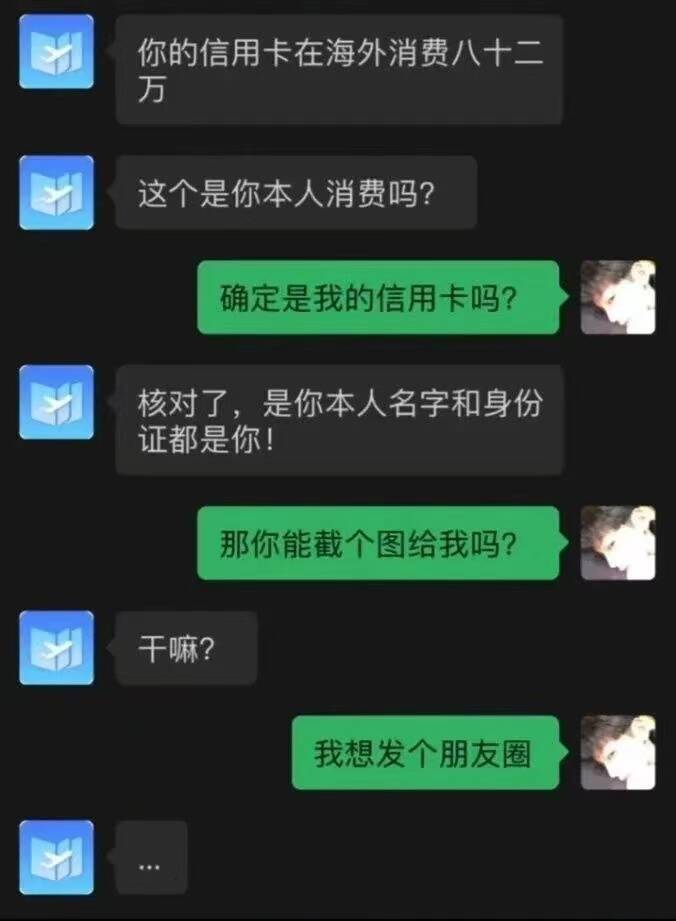This screenshot has height=921, width=676.
Task: Open your avatar beside 那你能截个图给我吗?
Action: (618, 543)
